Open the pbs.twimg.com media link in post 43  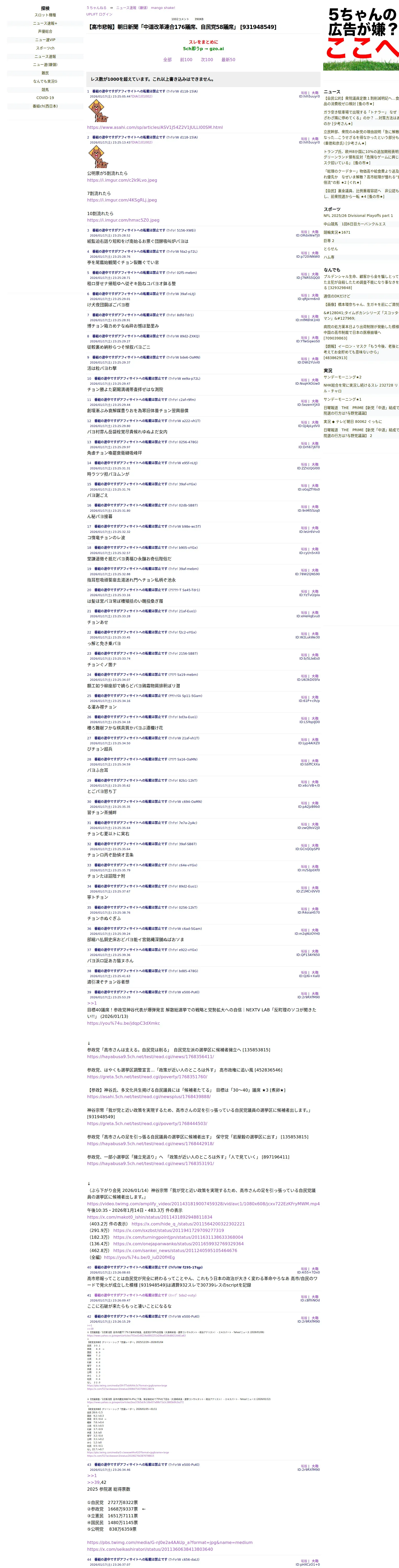169,1542
